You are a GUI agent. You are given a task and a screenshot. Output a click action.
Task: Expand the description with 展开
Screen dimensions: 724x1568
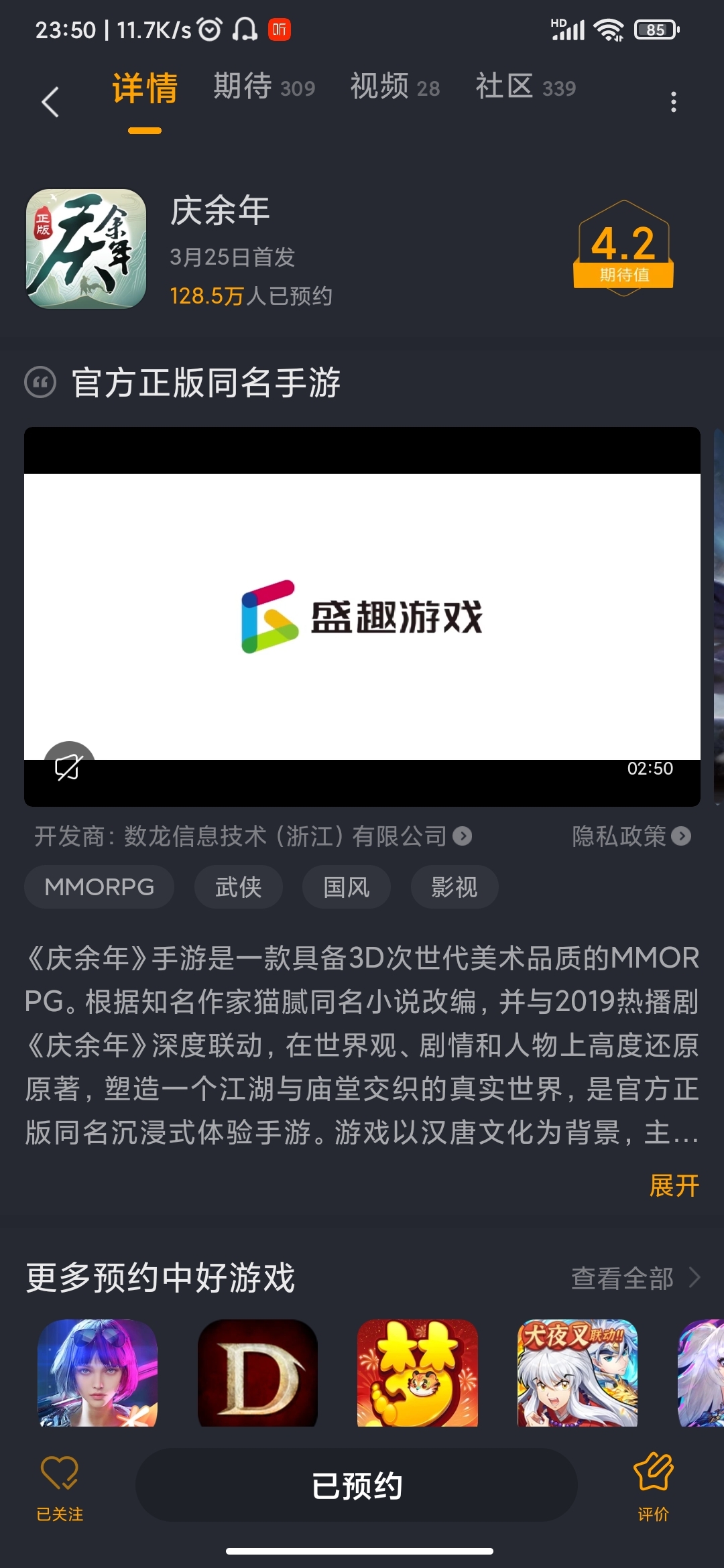(x=674, y=1185)
